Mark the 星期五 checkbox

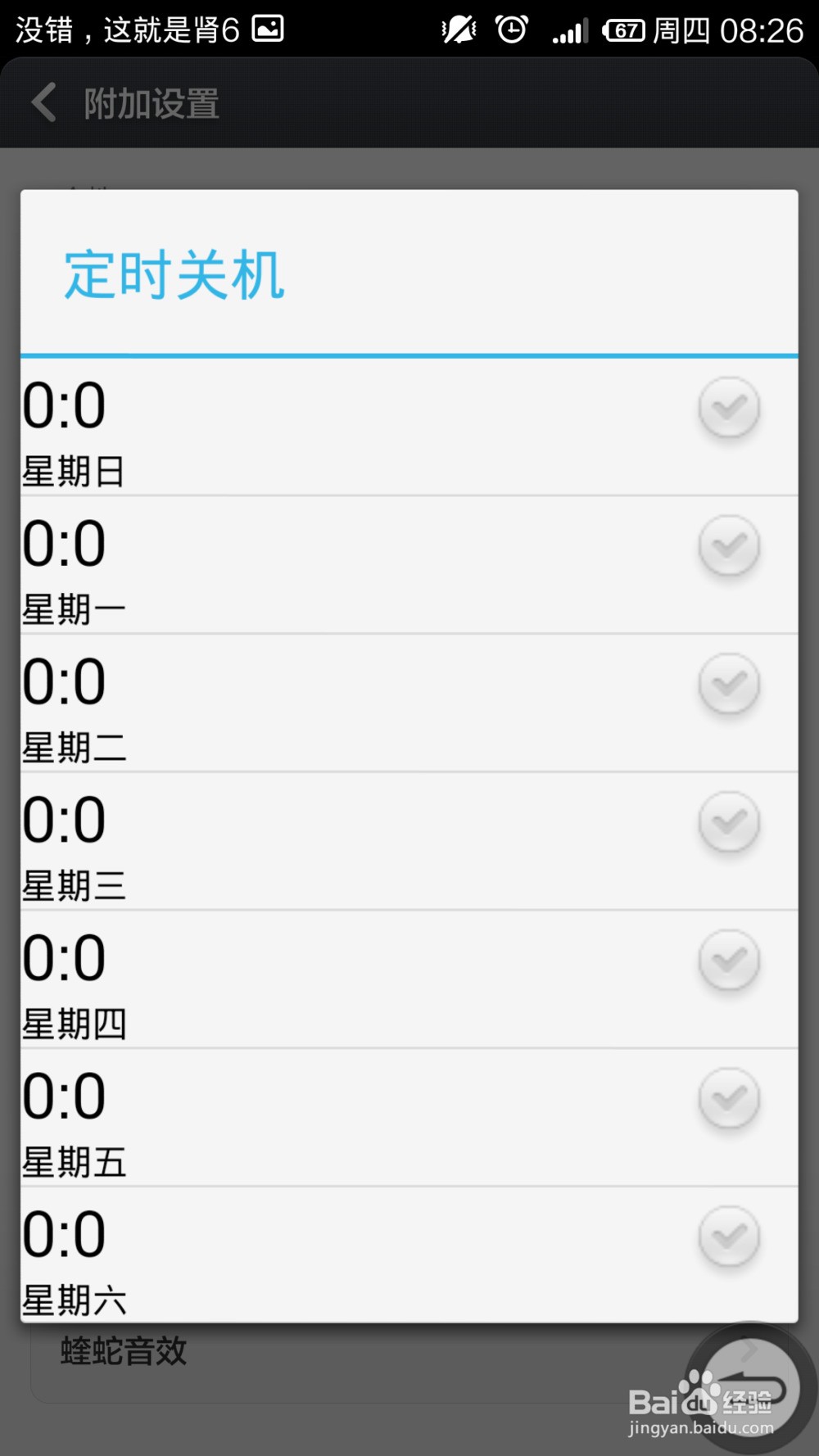click(729, 1100)
